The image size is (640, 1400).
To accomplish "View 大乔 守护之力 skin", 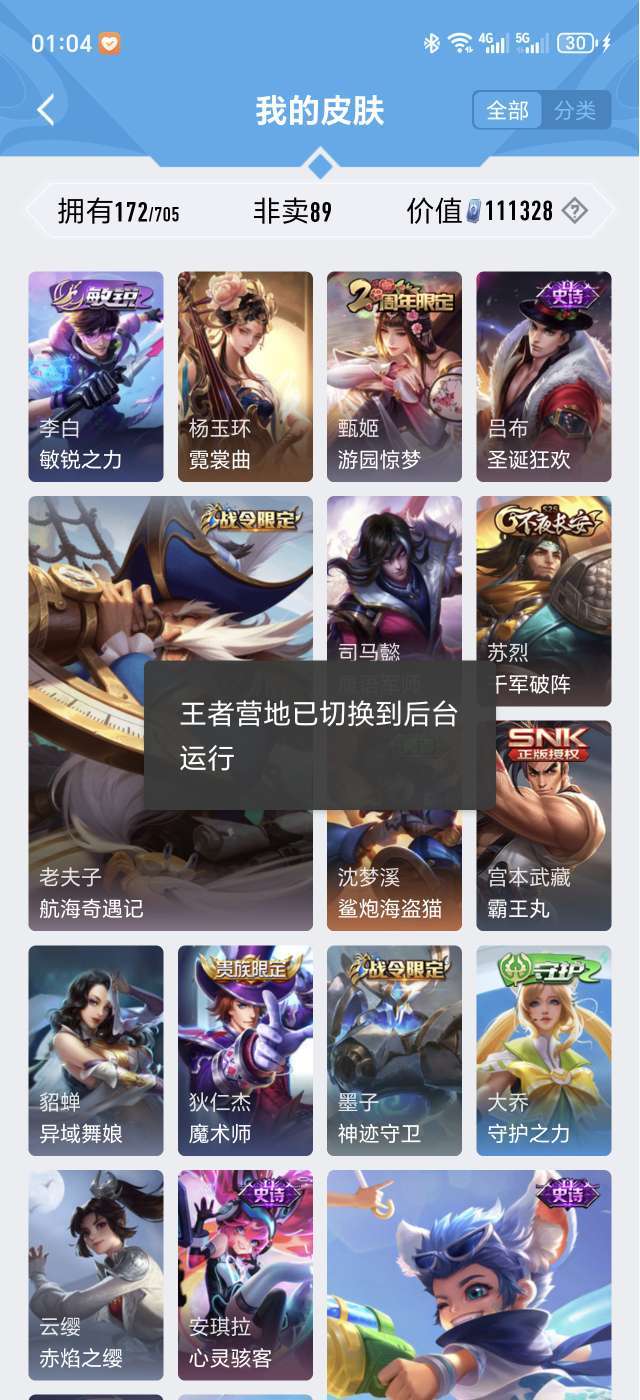I will 544,1051.
